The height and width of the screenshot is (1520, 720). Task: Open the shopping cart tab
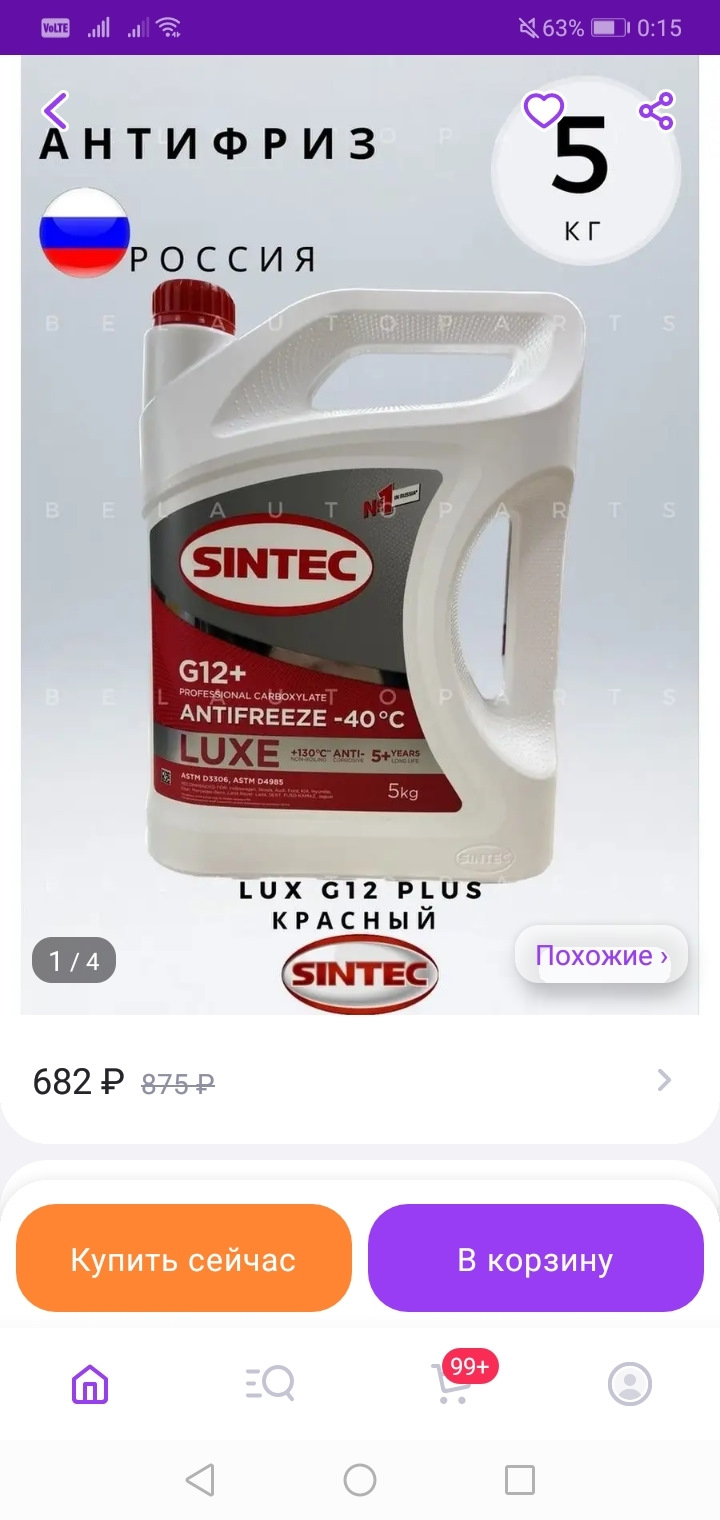point(450,1384)
